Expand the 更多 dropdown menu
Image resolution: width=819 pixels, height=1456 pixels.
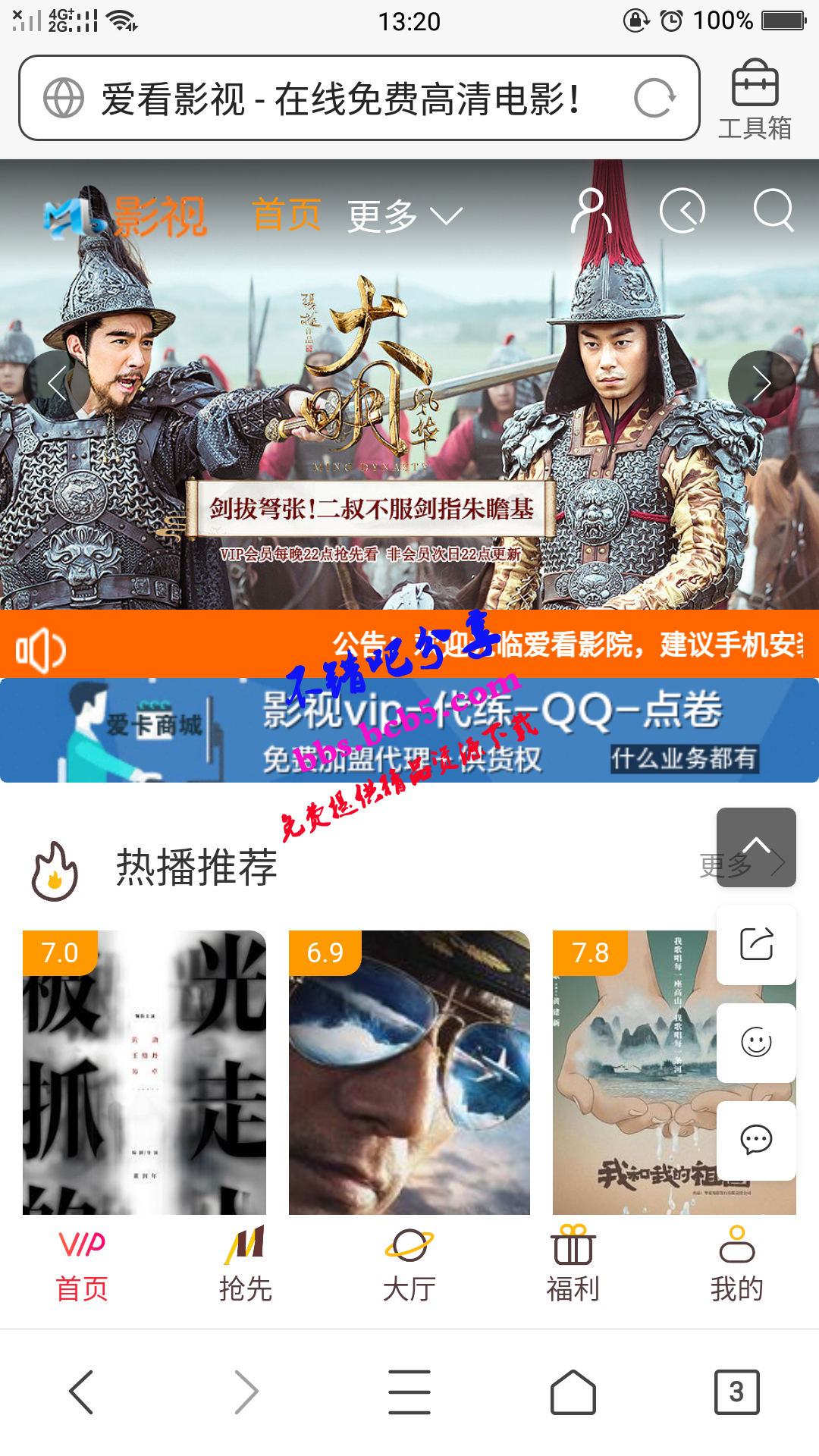404,217
